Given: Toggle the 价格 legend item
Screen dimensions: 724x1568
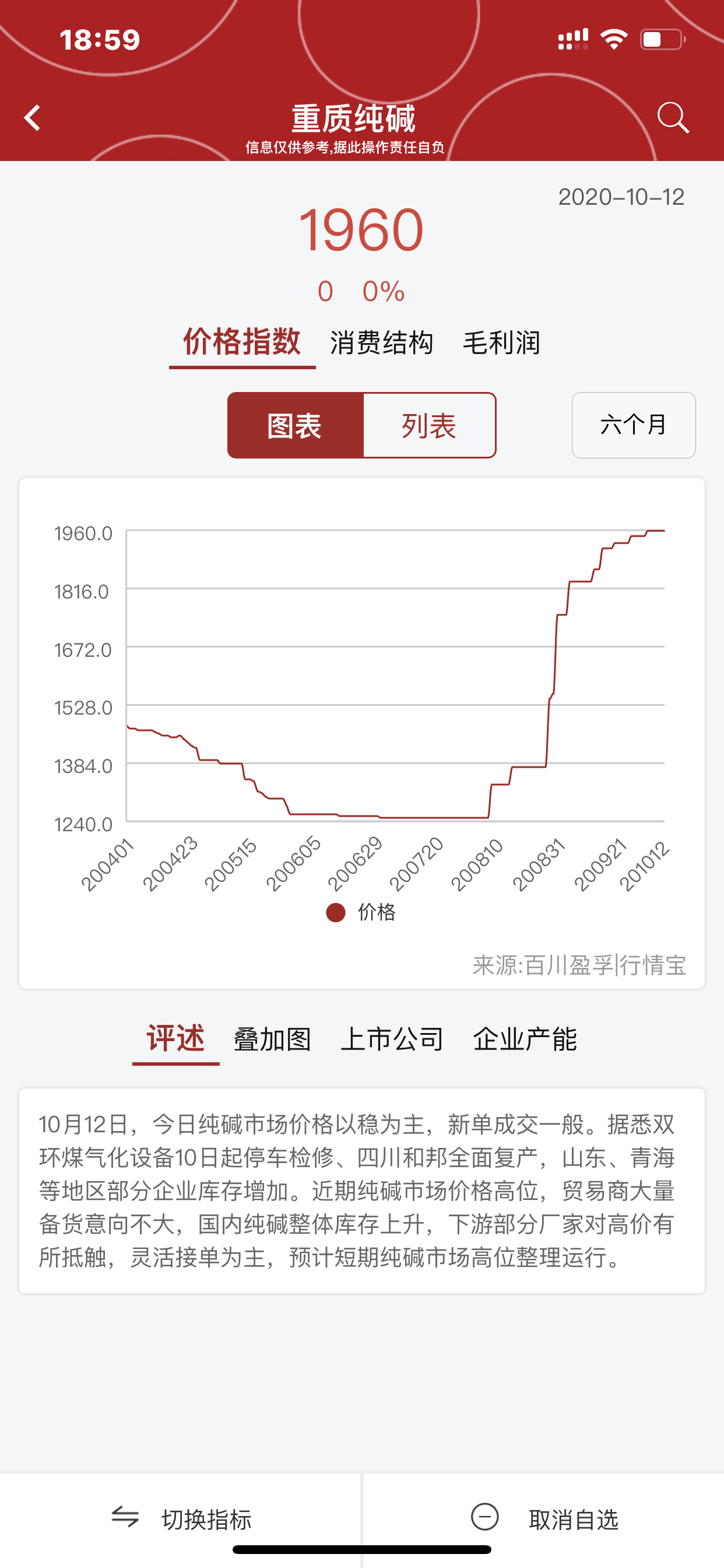Looking at the screenshot, I should coord(361,912).
